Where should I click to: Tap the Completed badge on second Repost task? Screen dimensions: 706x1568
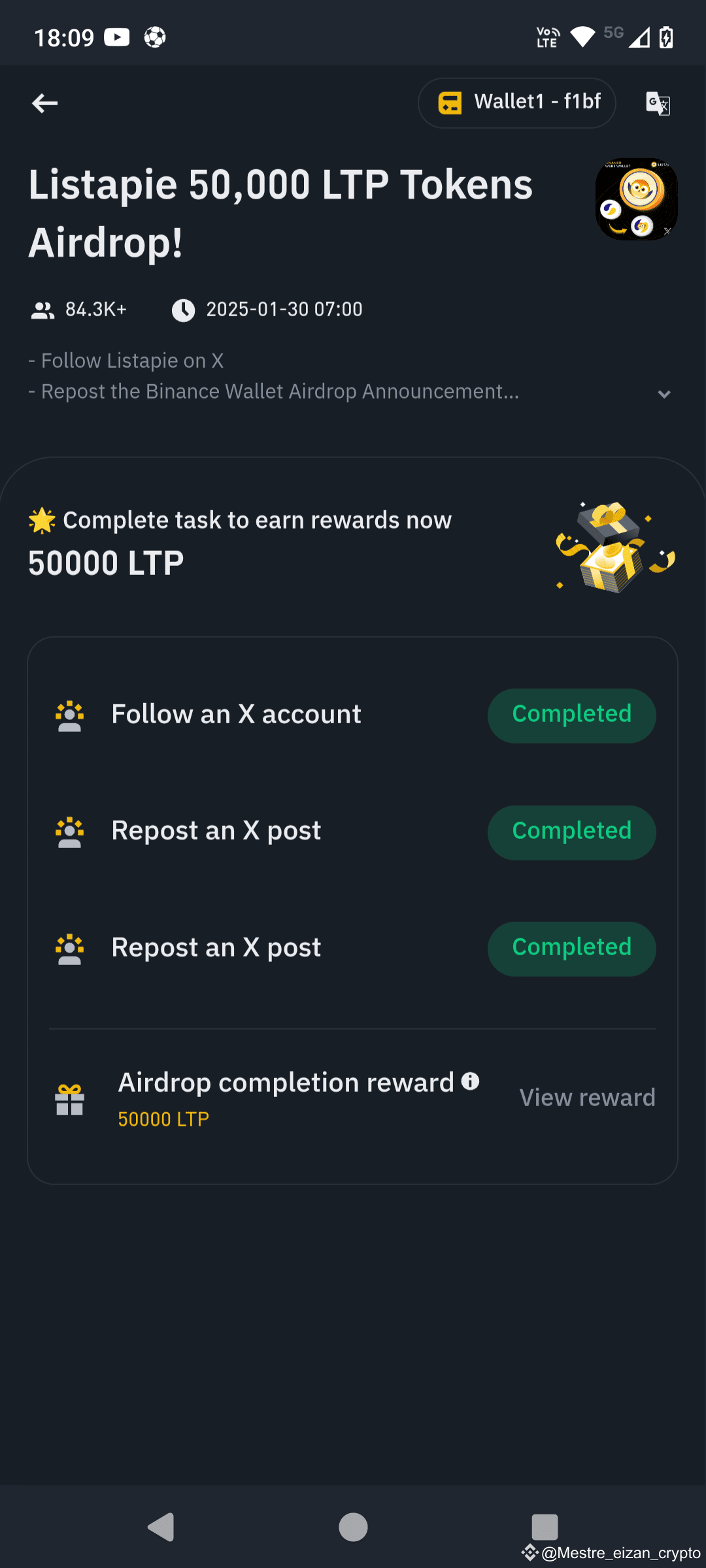click(571, 948)
